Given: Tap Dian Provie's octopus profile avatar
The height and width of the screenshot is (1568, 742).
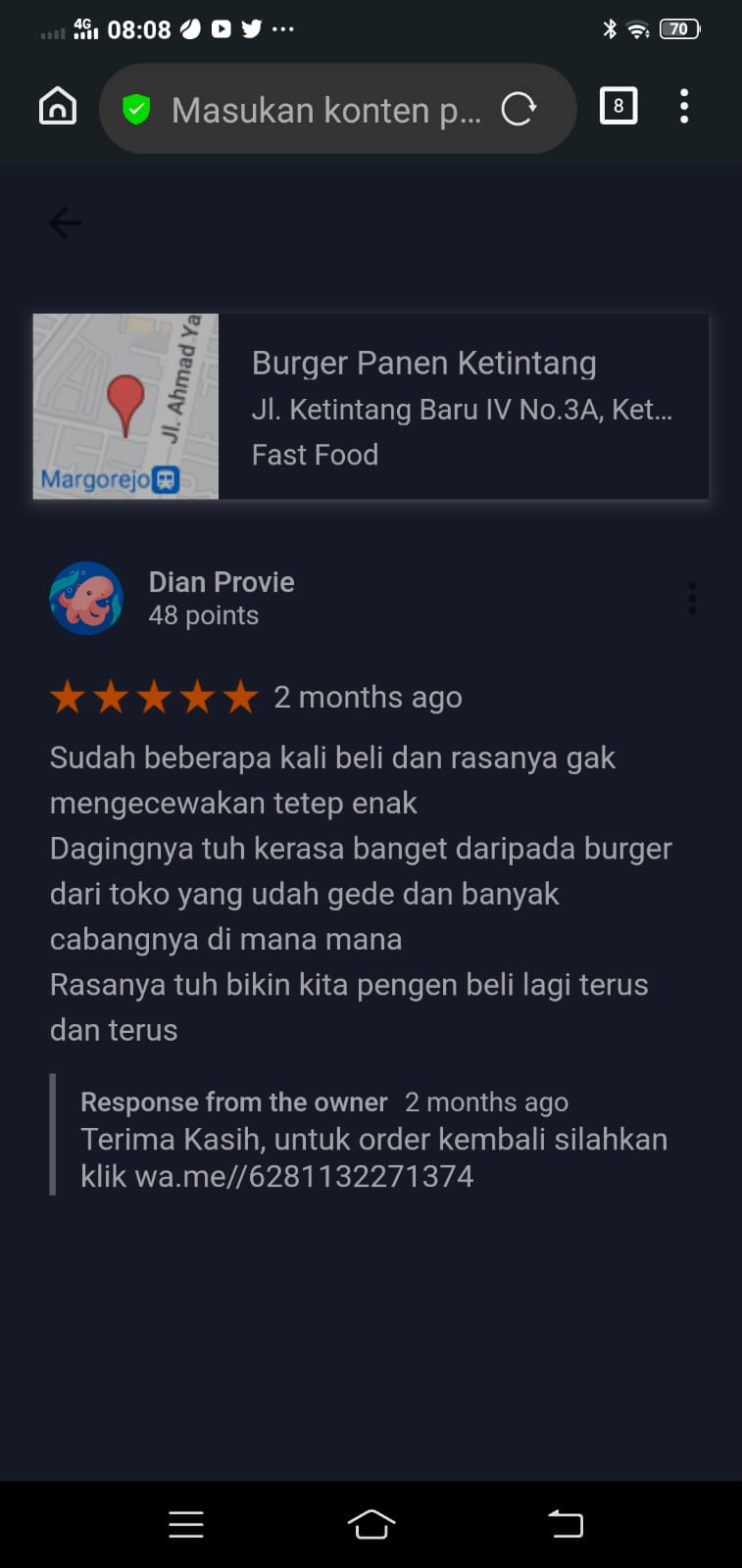Looking at the screenshot, I should click(x=86, y=598).
